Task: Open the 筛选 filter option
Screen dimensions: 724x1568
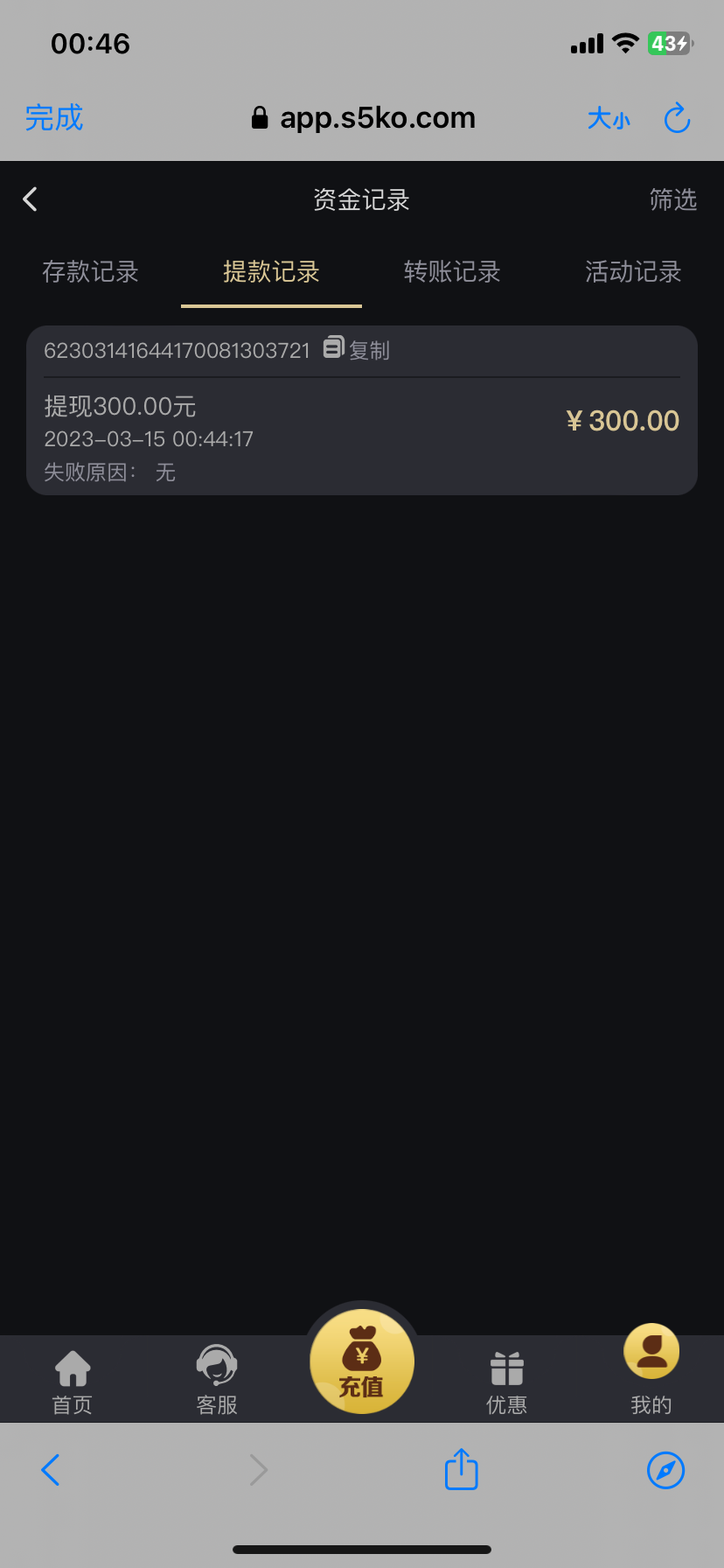Action: [x=672, y=200]
